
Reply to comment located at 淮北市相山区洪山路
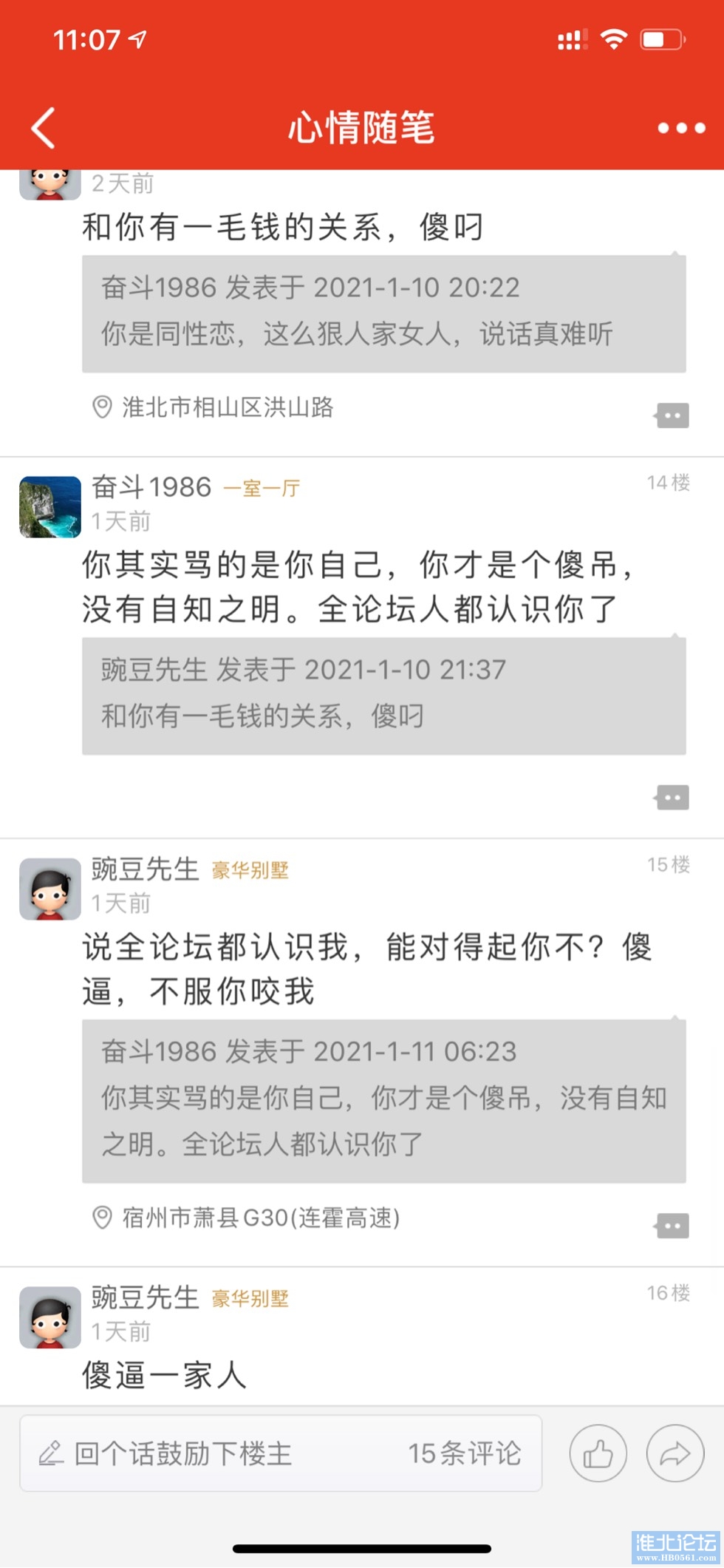pos(672,415)
